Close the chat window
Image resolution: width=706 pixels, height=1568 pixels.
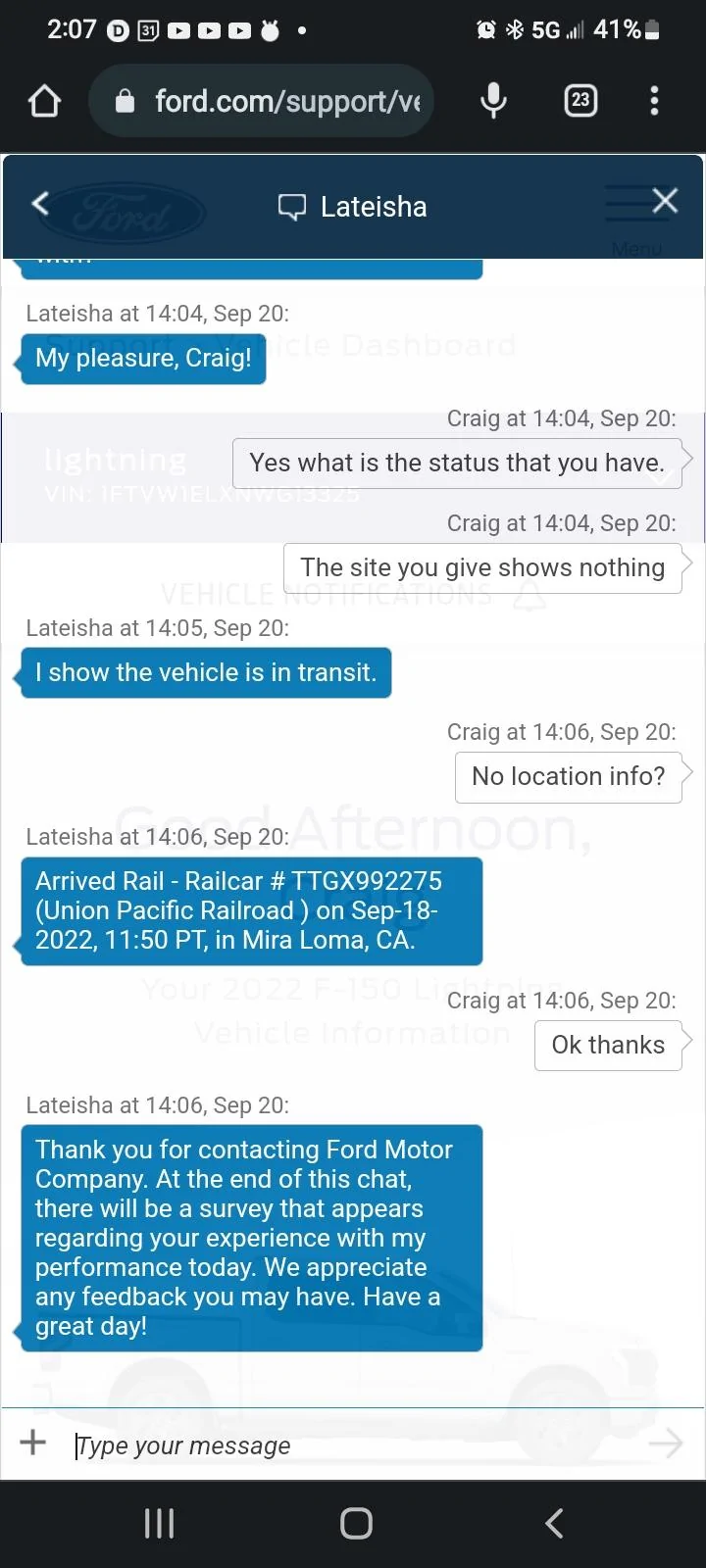click(x=665, y=202)
